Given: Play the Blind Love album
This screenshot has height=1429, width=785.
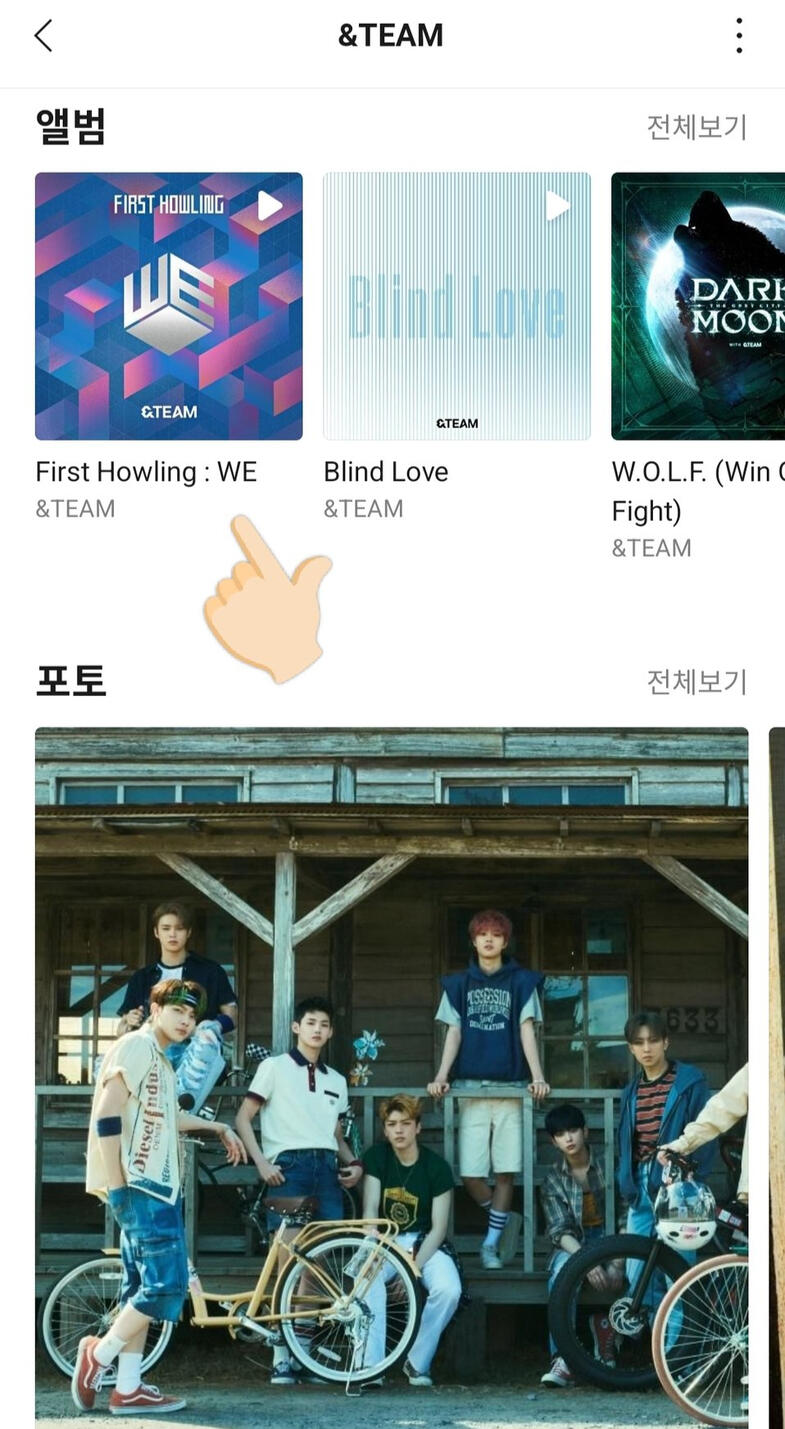Looking at the screenshot, I should (557, 206).
